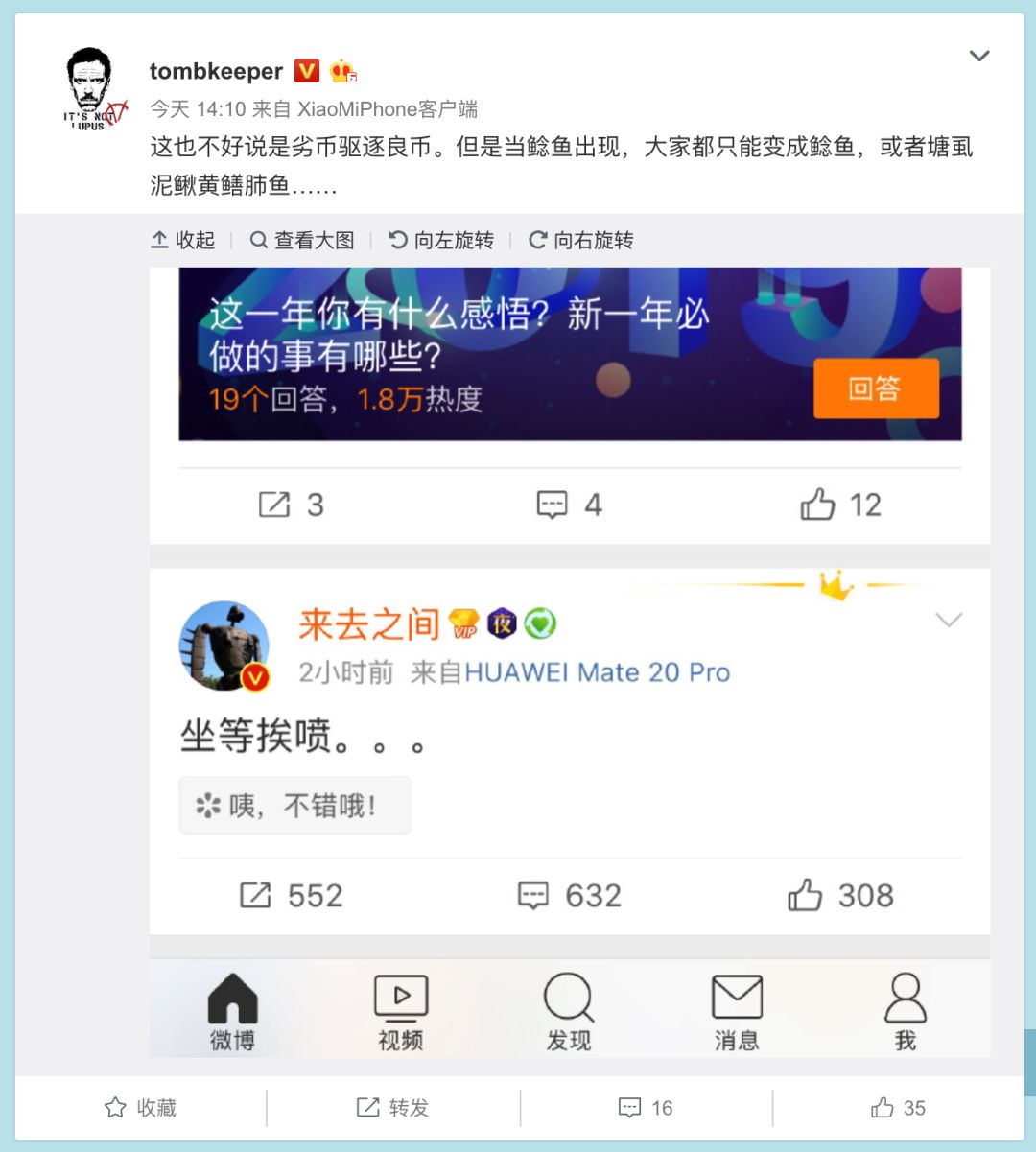Open tombkeeper's post options chevron

[x=978, y=57]
